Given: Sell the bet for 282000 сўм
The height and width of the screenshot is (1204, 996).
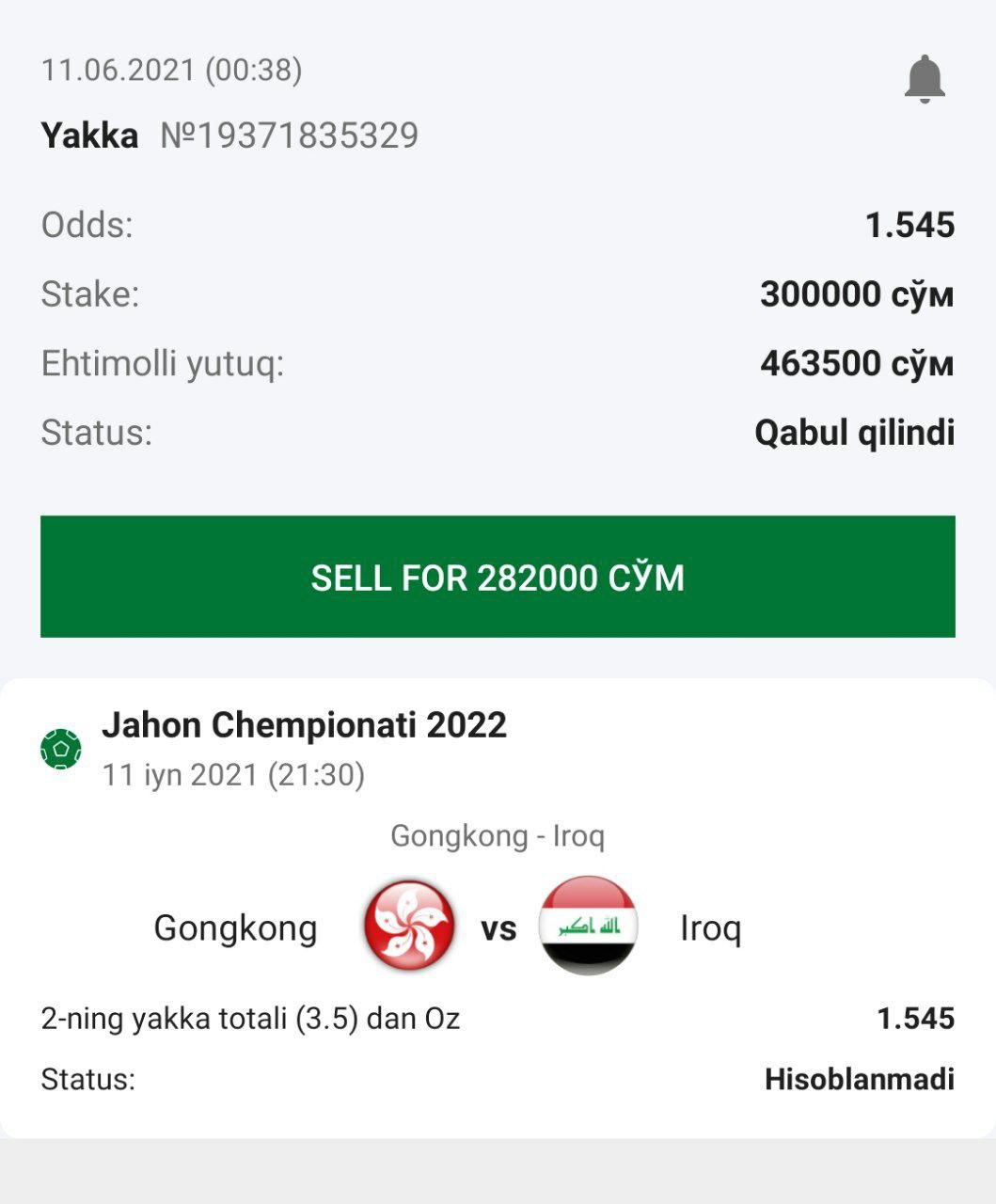Looking at the screenshot, I should 498,577.
